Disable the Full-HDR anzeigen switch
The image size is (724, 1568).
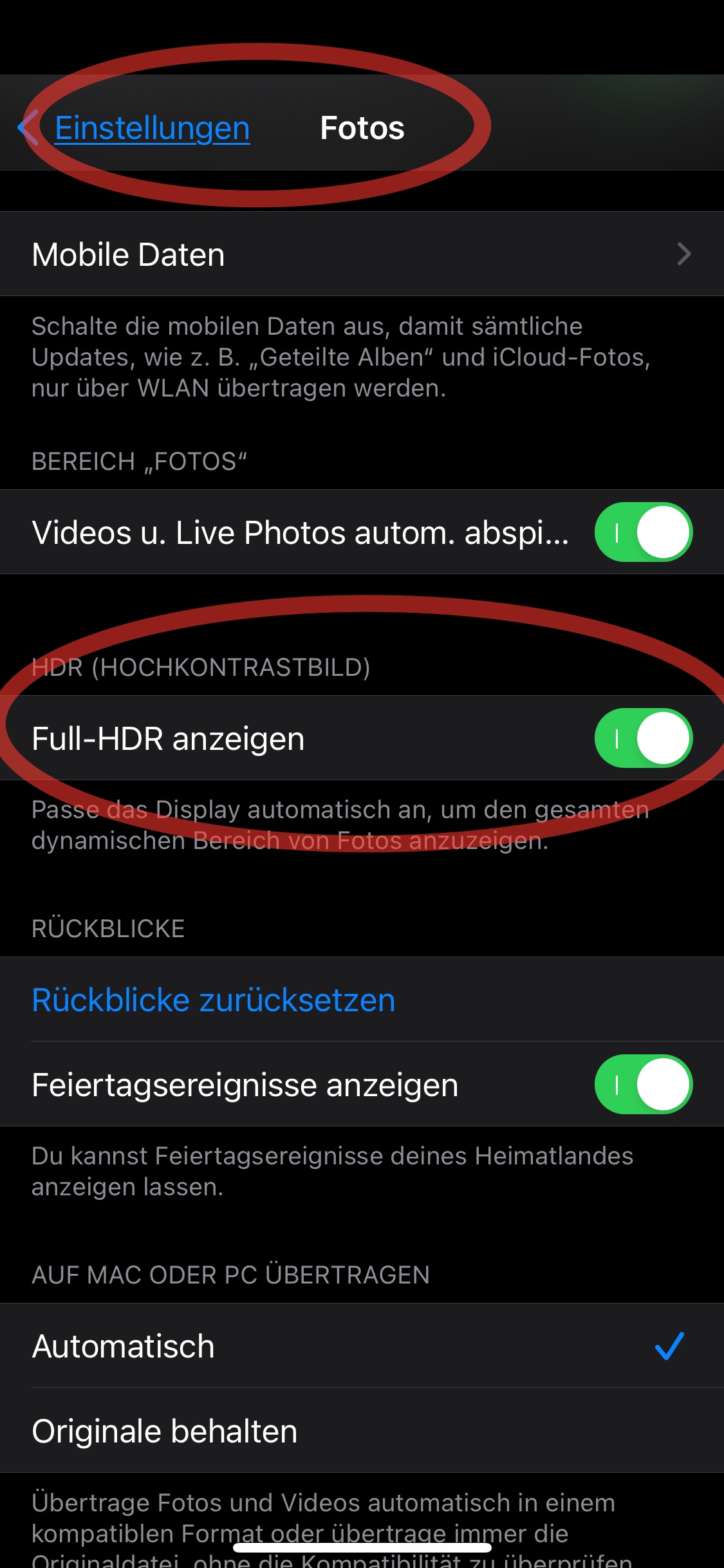coord(643,738)
